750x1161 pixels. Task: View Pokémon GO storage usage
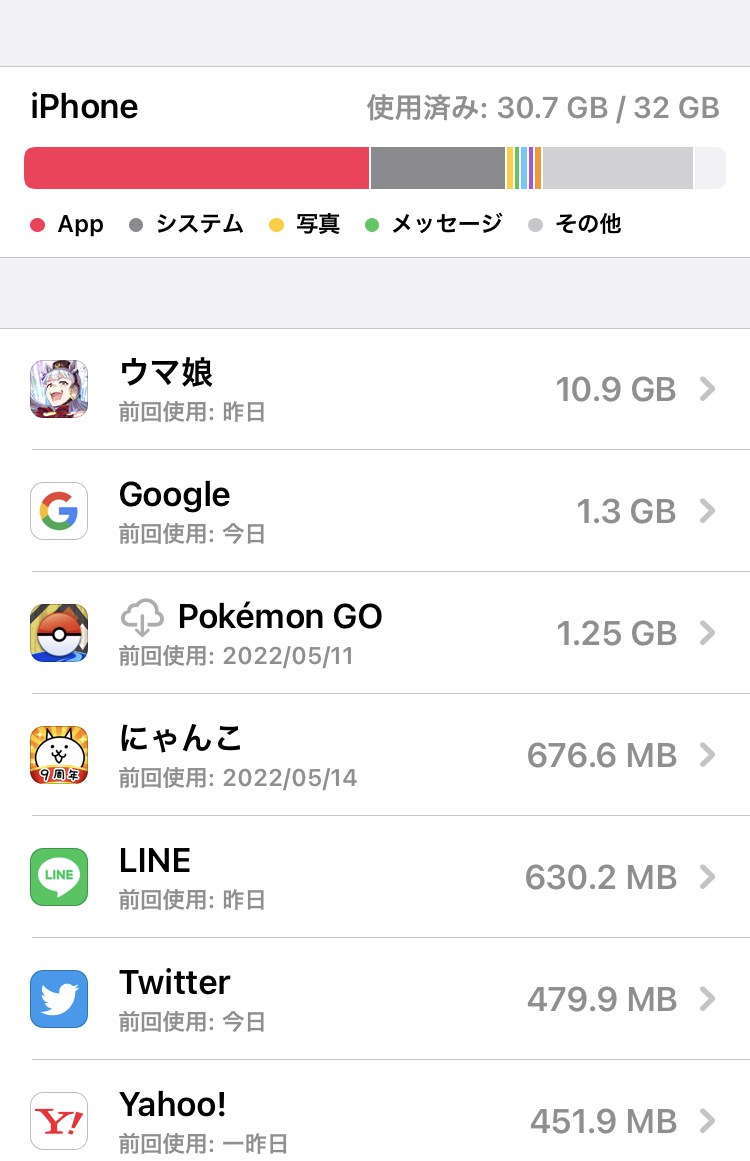[375, 633]
